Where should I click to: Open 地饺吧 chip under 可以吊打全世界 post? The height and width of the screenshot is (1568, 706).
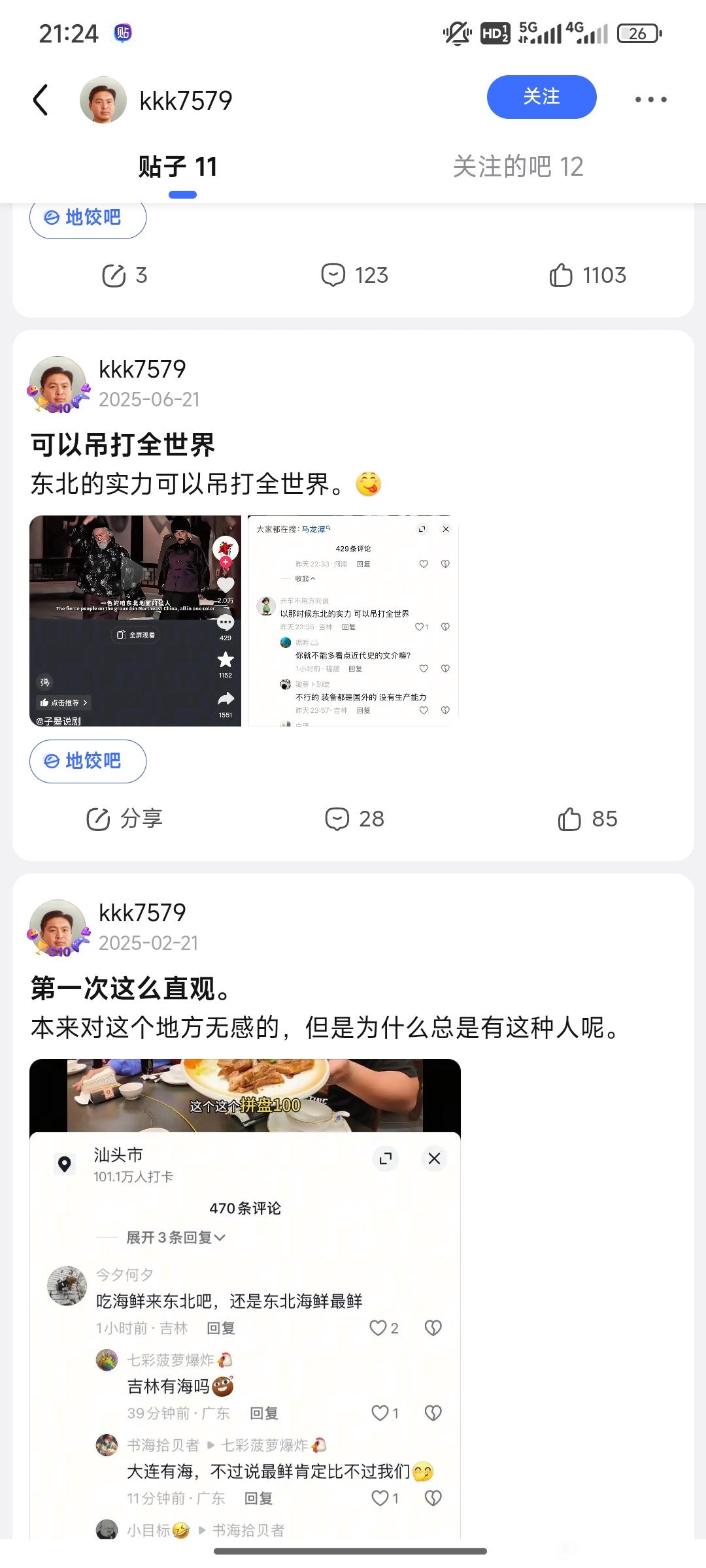(x=88, y=761)
